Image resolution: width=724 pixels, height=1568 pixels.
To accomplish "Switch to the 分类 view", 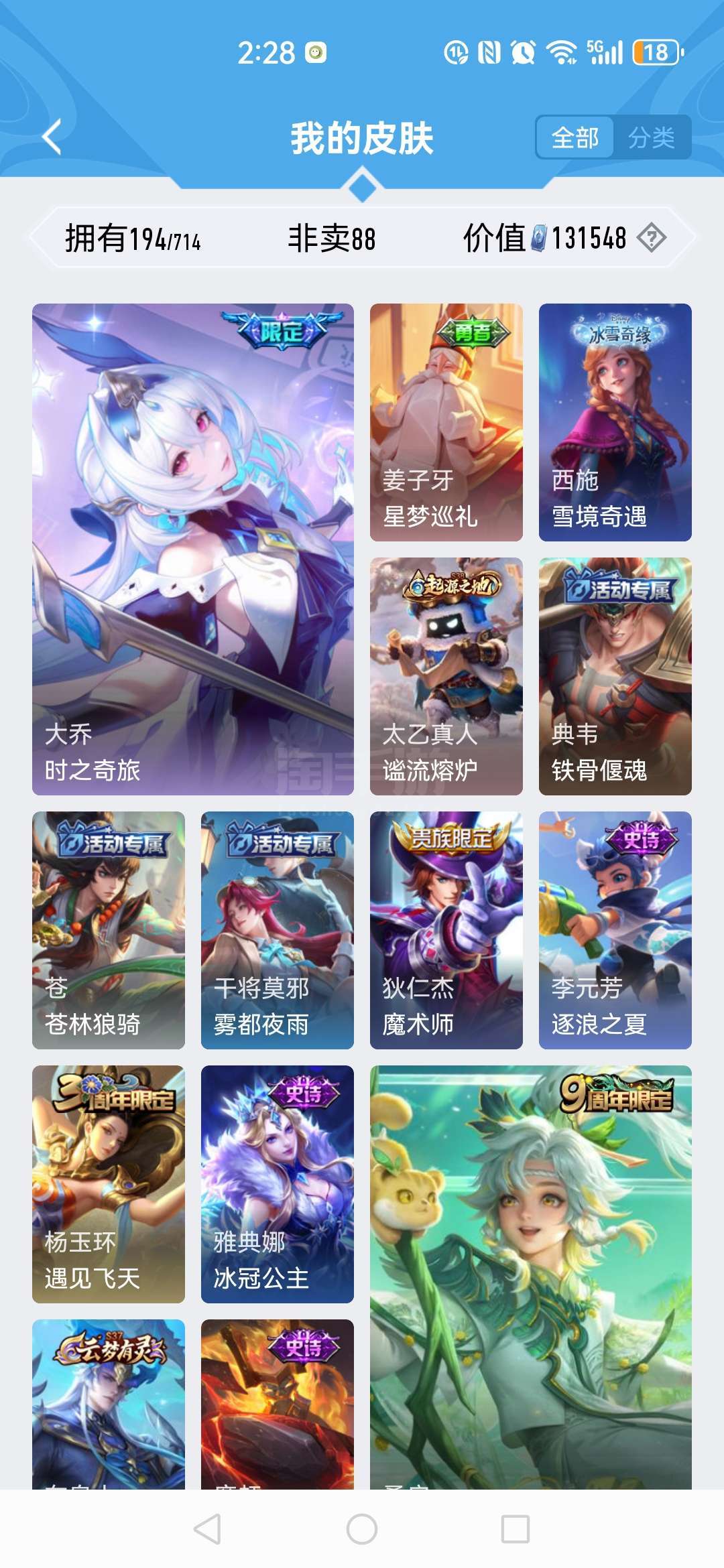I will point(652,138).
